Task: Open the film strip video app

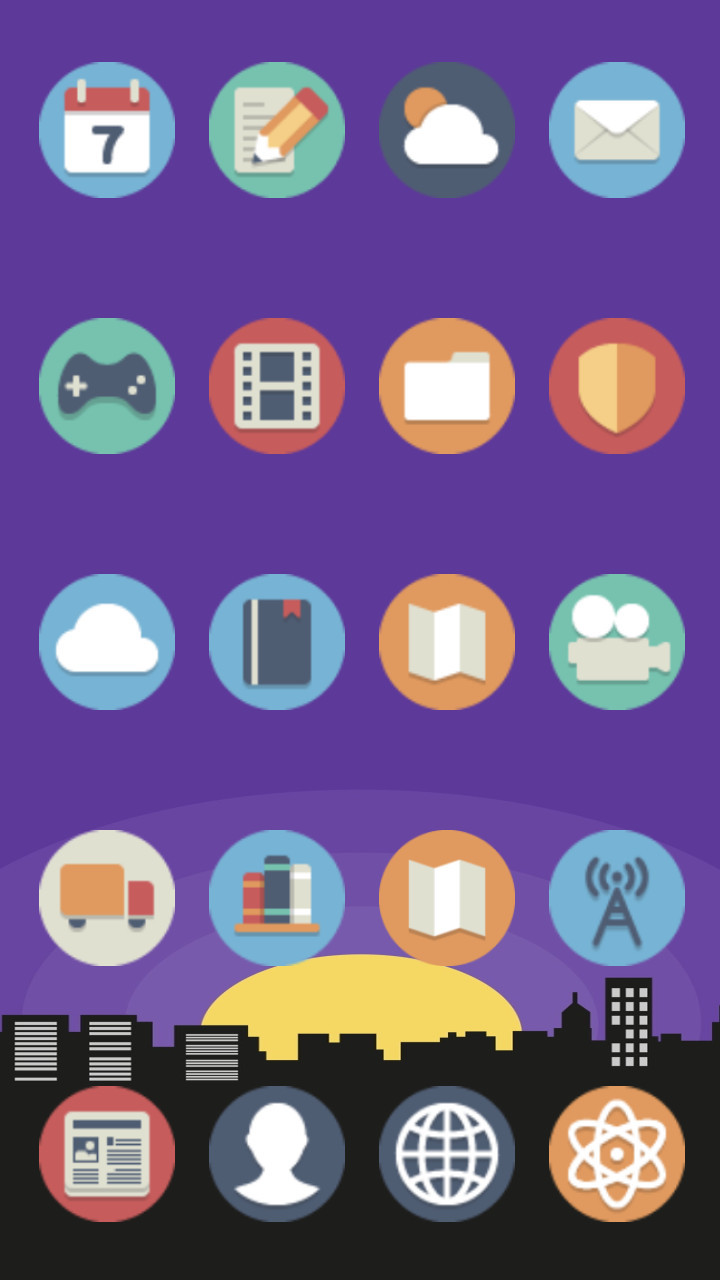Action: [x=277, y=386]
